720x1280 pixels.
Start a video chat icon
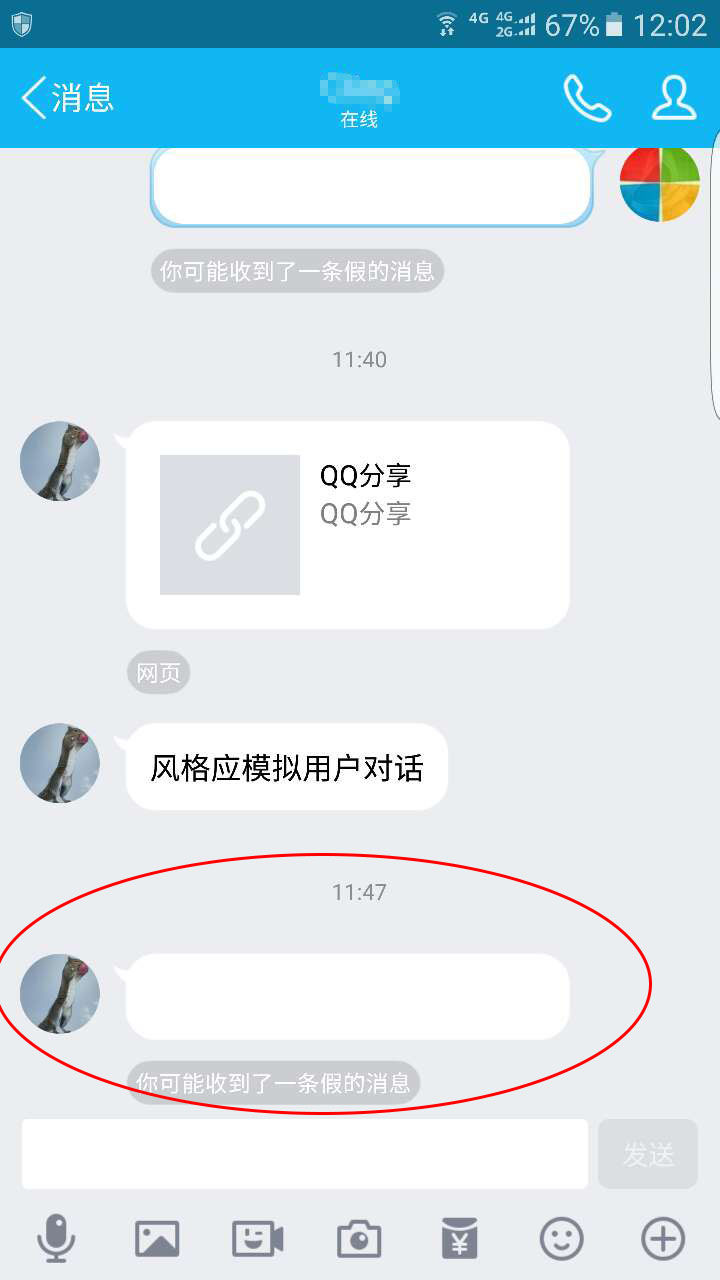coord(258,1239)
